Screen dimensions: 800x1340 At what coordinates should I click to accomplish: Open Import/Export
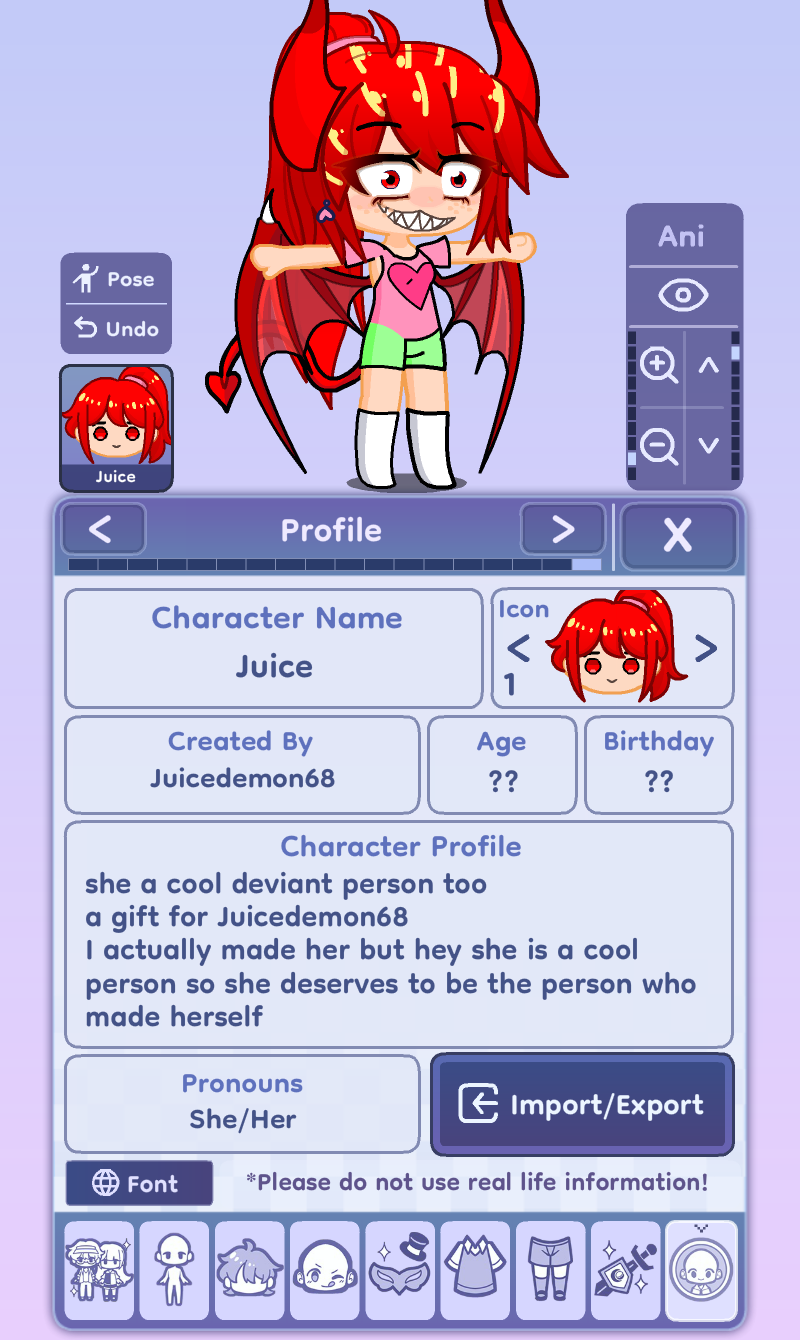click(582, 1104)
